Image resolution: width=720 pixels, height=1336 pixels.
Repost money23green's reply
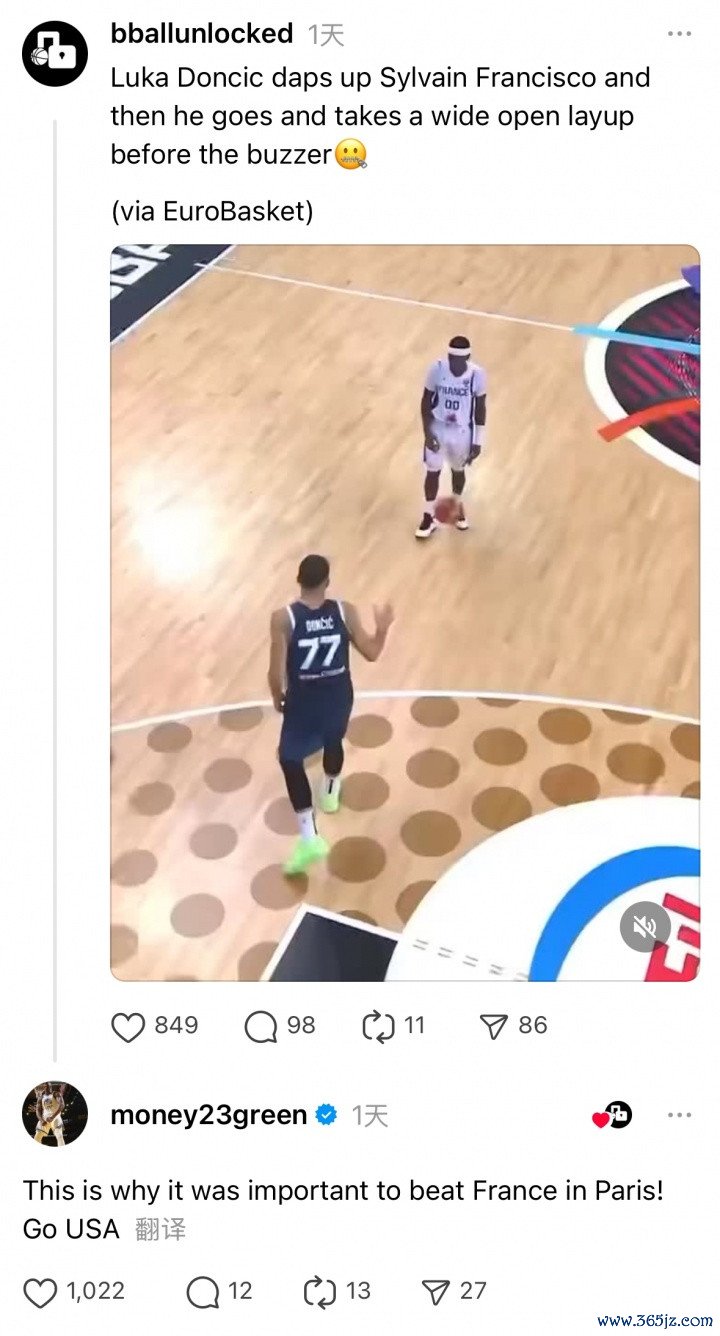[x=320, y=1292]
